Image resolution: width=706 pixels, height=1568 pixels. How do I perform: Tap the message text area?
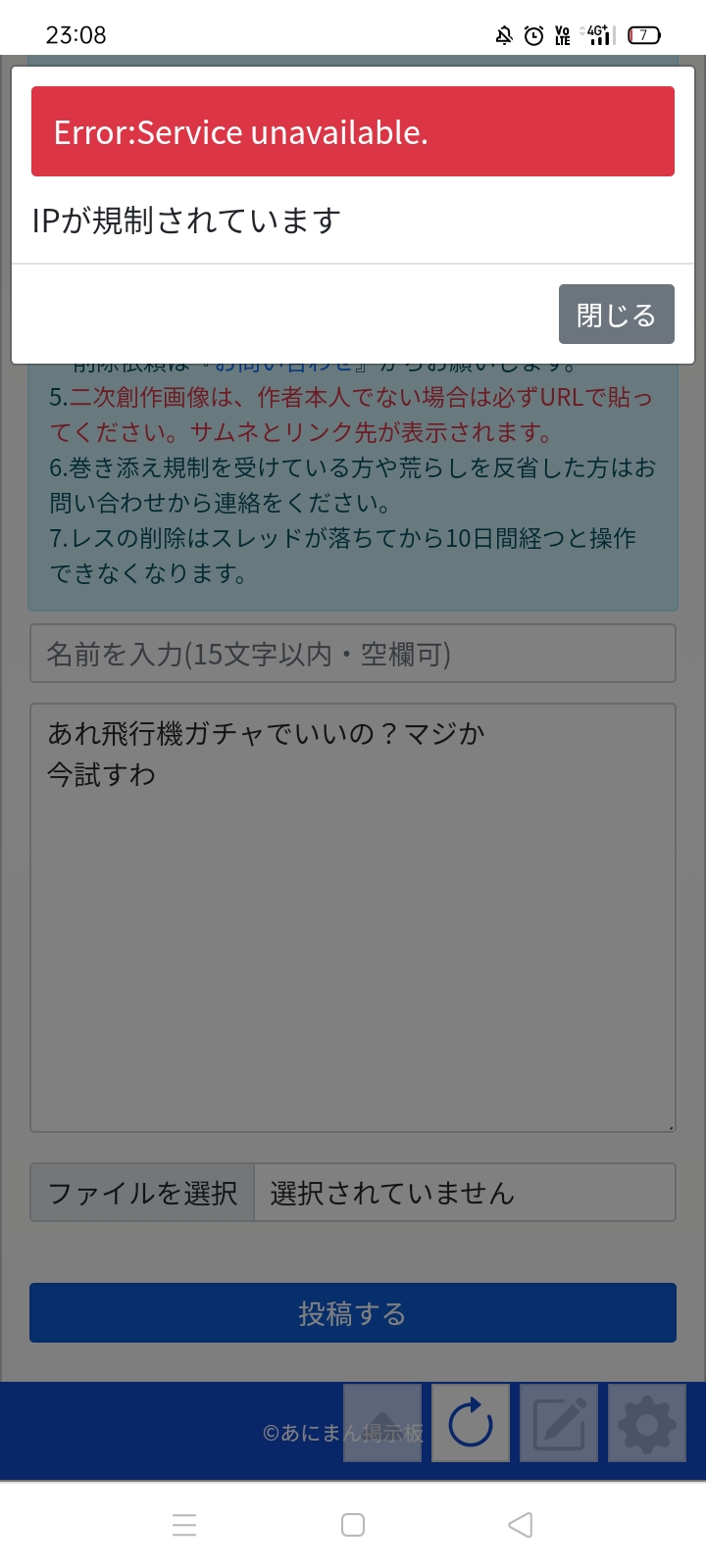tap(353, 917)
